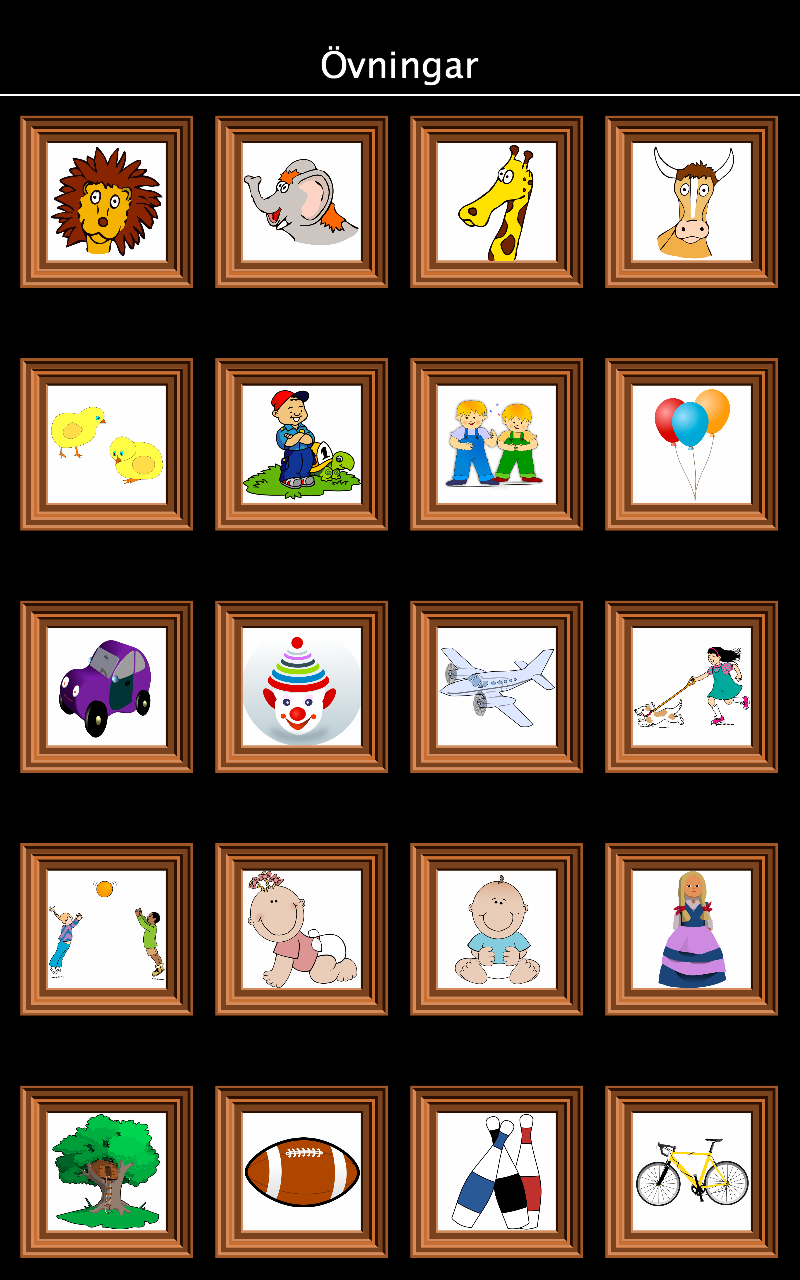Select the clown picture
Viewport: 800px width, 1280px height.
point(301,687)
